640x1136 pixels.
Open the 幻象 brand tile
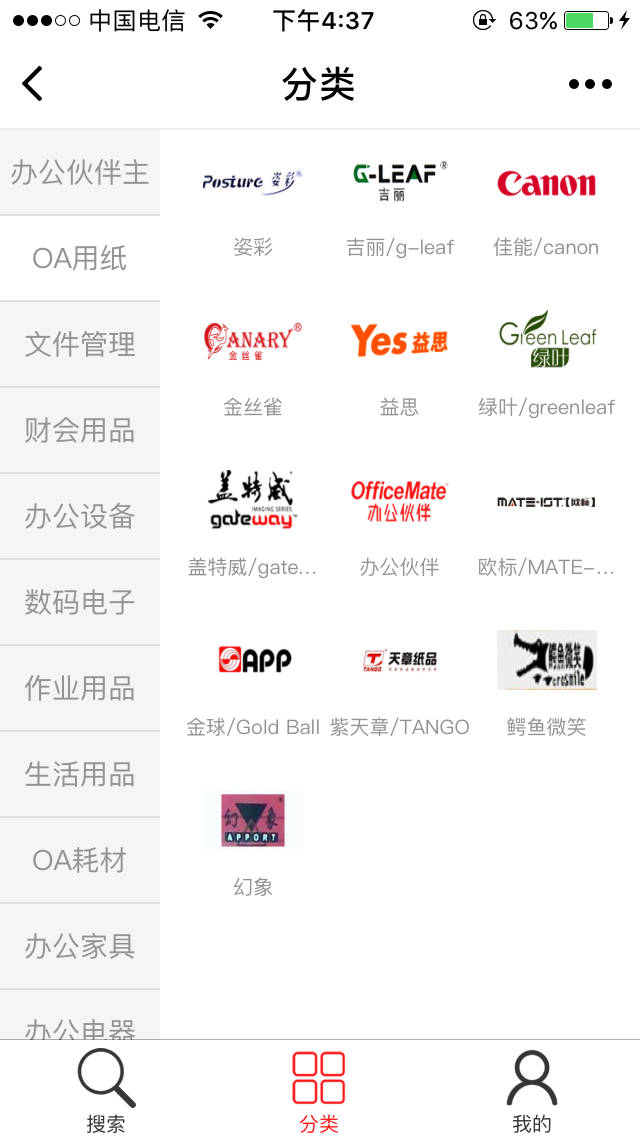coord(253,845)
